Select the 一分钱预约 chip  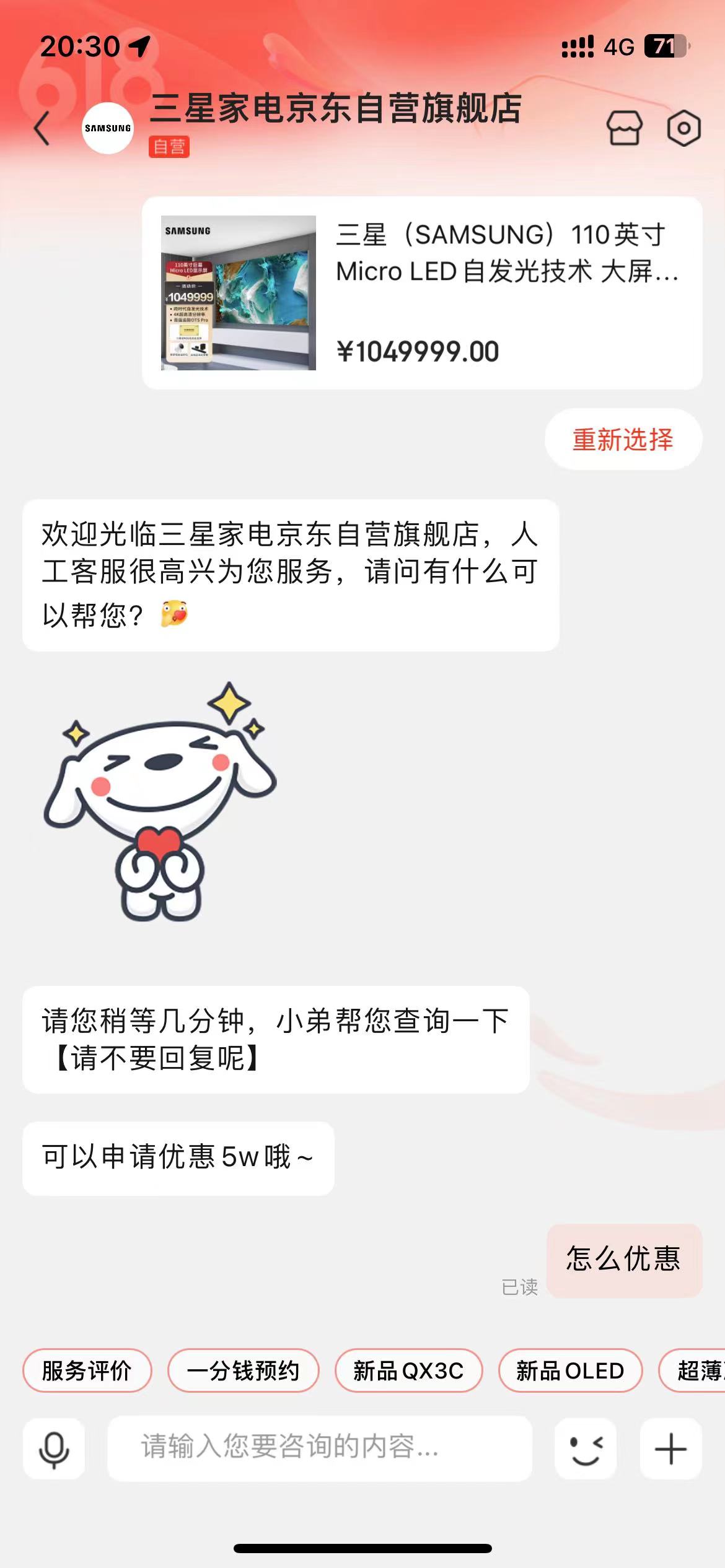click(243, 1370)
